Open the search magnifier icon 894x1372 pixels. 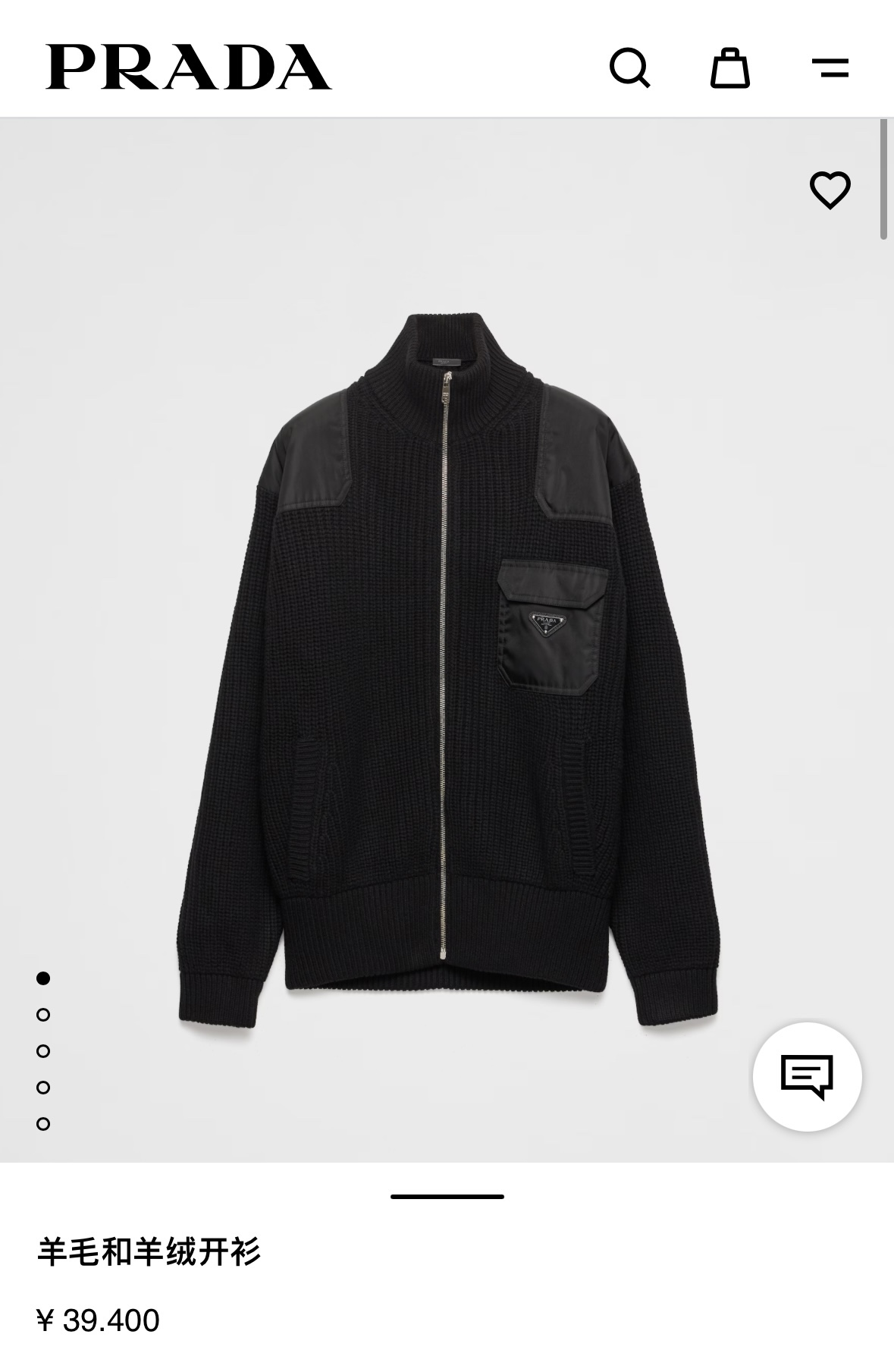(x=629, y=68)
